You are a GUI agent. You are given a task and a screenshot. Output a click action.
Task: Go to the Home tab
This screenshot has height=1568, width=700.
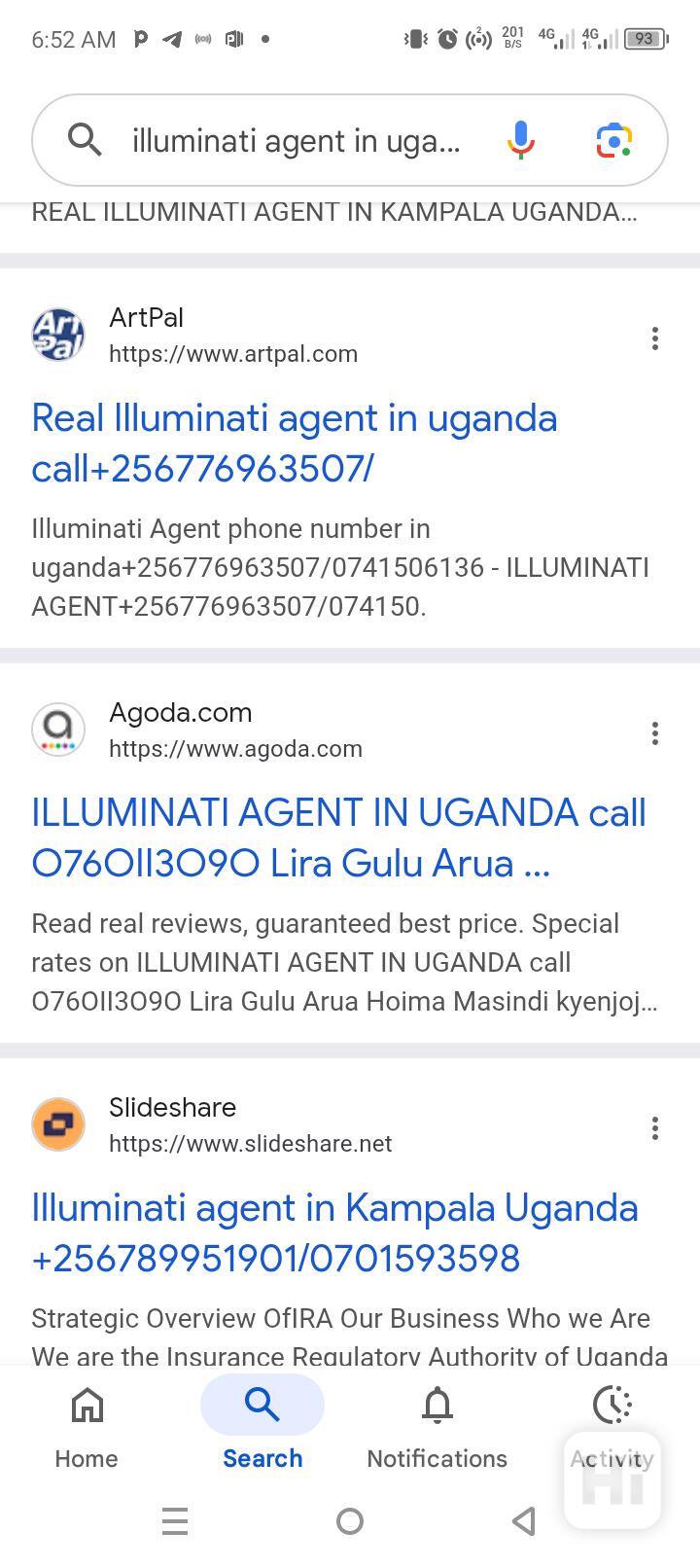coord(87,1426)
